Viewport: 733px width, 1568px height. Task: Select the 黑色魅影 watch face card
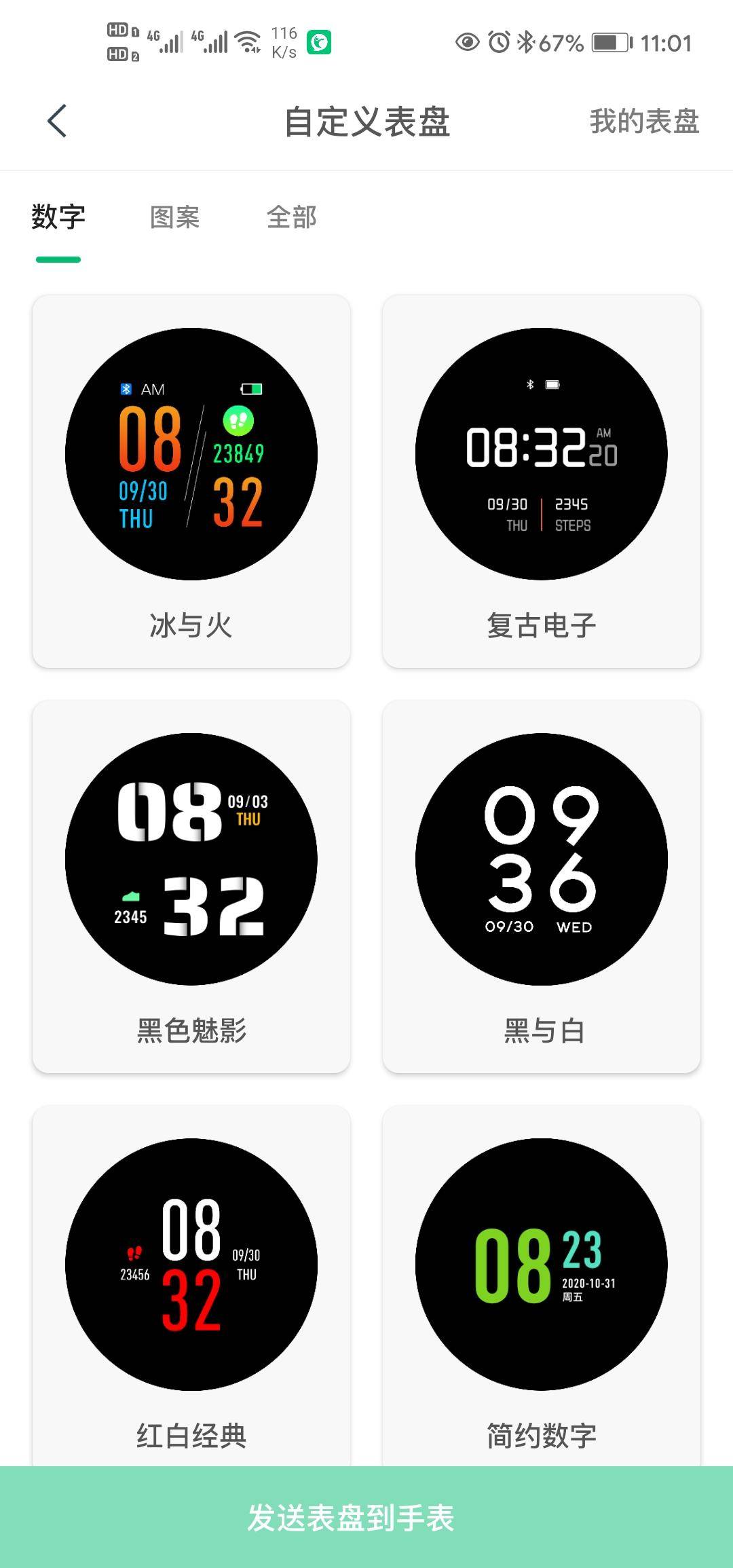pos(191,886)
